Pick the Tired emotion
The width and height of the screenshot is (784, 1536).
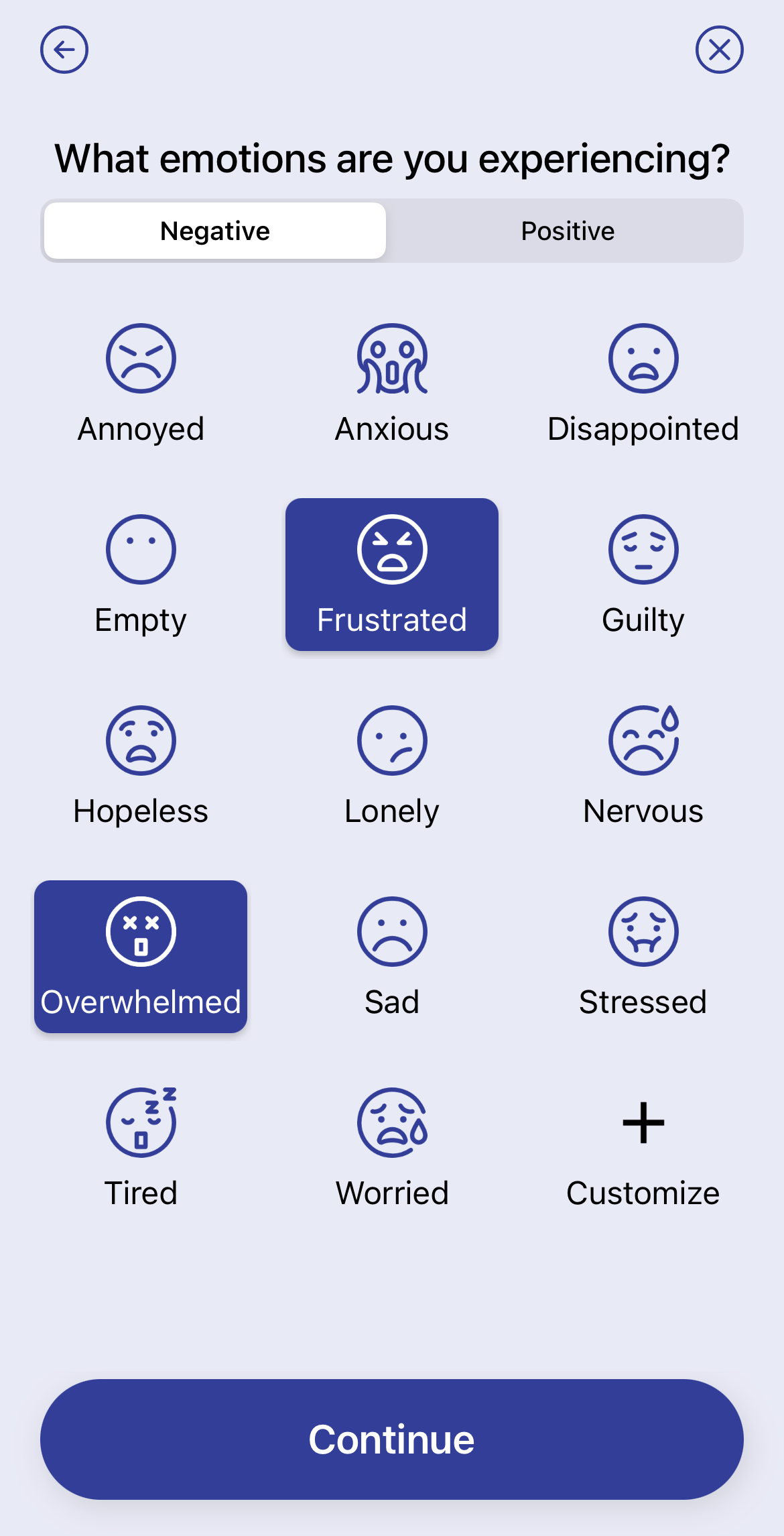point(141,1148)
